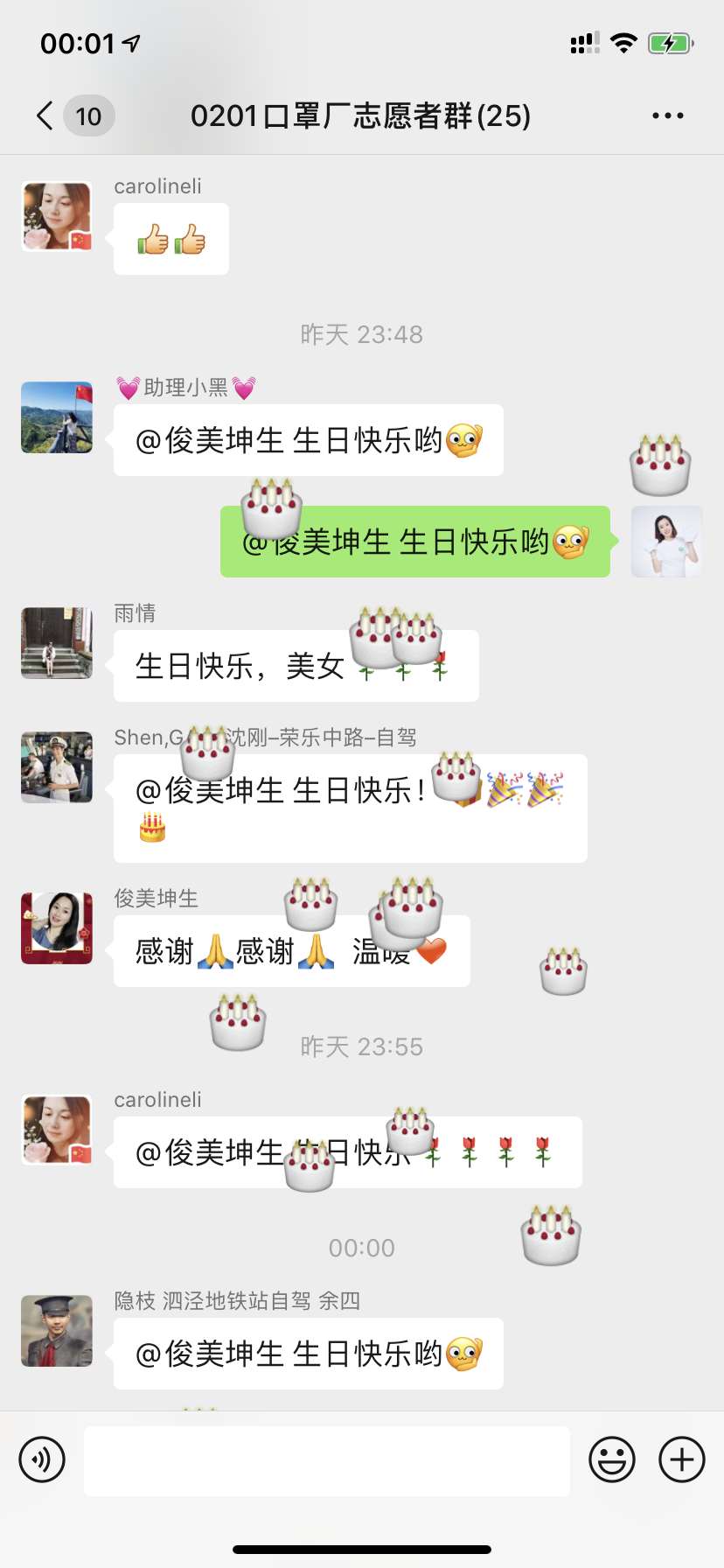The height and width of the screenshot is (1568, 724).
Task: Open 隐枝 泗泾地铁站自驾's avatar
Action: pos(57,1331)
